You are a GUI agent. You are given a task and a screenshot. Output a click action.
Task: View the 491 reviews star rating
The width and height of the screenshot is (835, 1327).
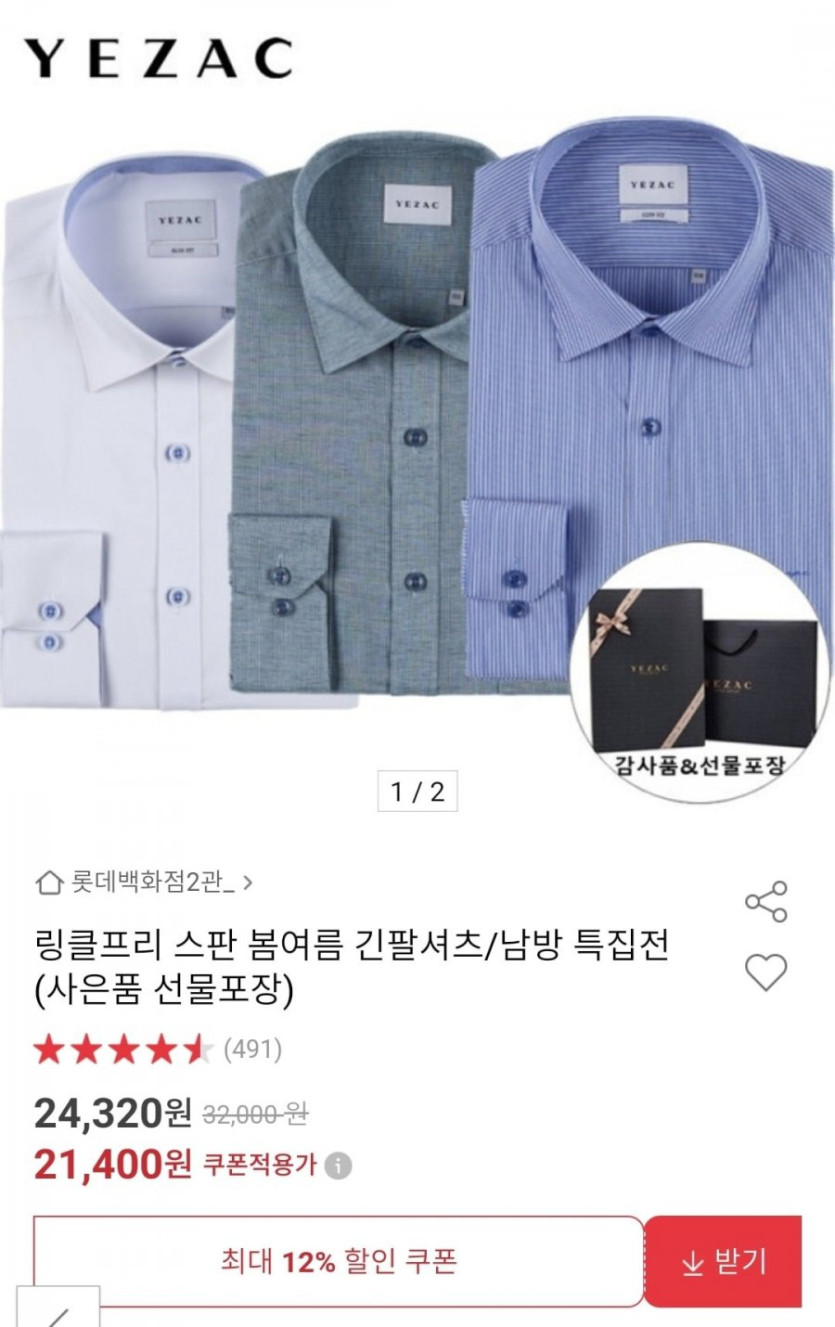pyautogui.click(x=157, y=1050)
